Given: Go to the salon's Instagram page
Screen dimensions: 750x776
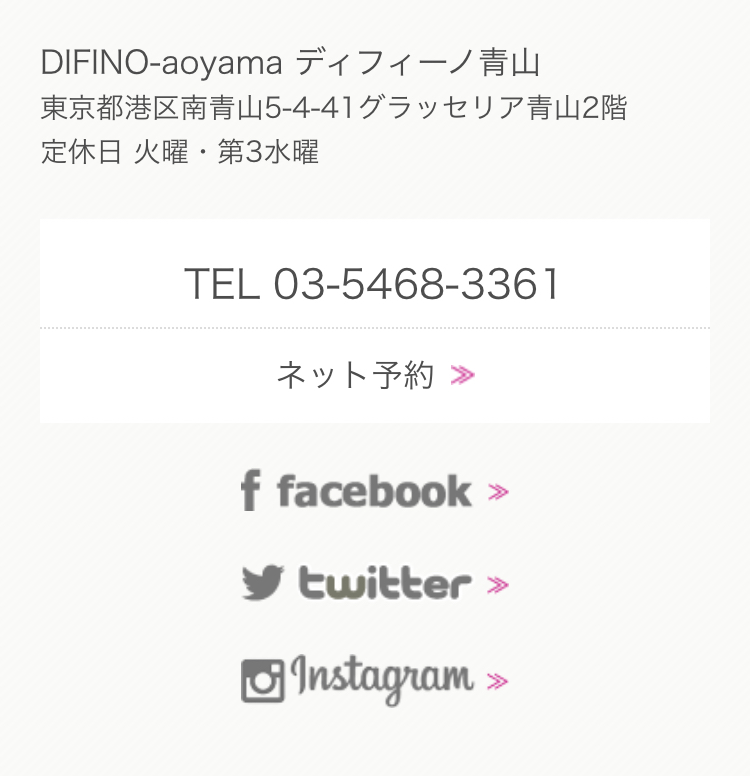Looking at the screenshot, I should pyautogui.click(x=374, y=680).
